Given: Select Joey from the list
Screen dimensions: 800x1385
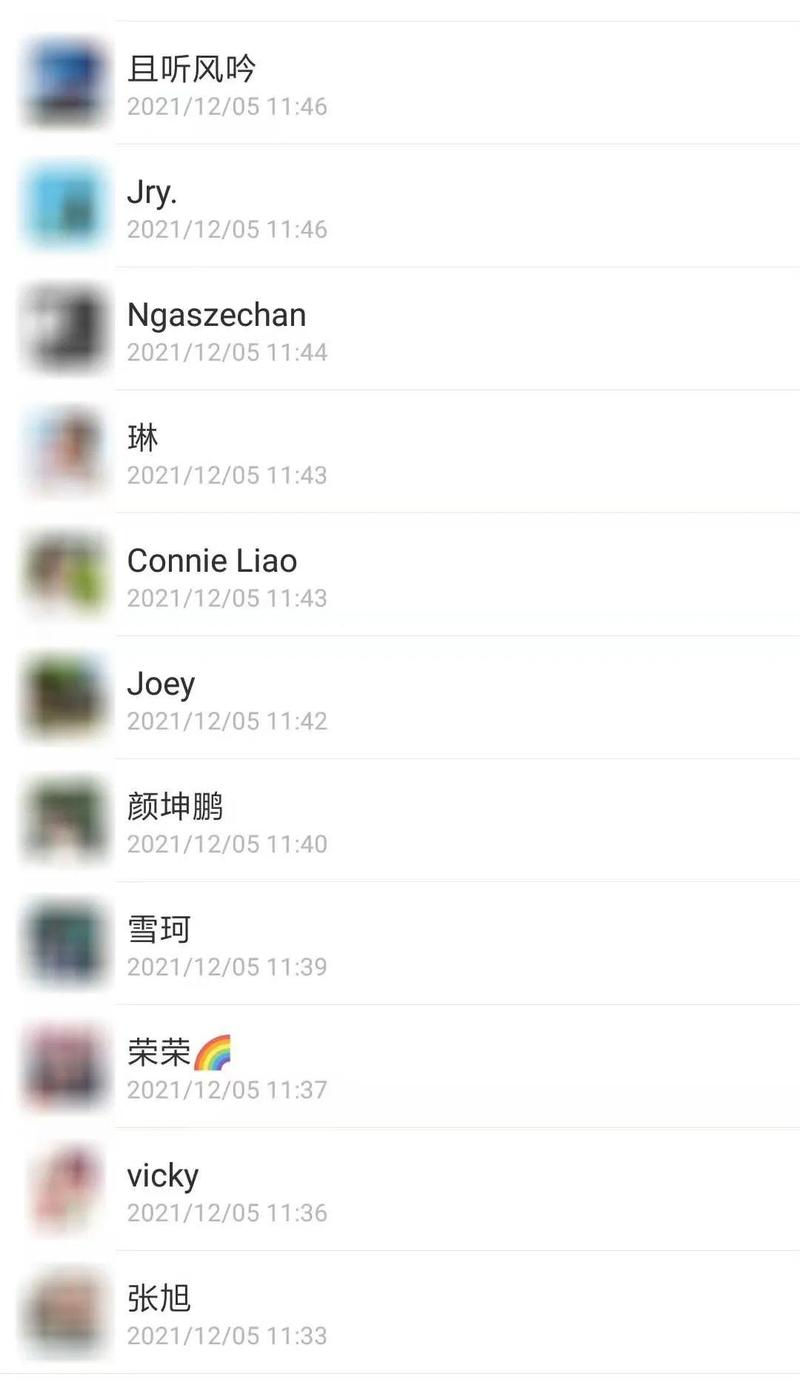Looking at the screenshot, I should [400, 699].
